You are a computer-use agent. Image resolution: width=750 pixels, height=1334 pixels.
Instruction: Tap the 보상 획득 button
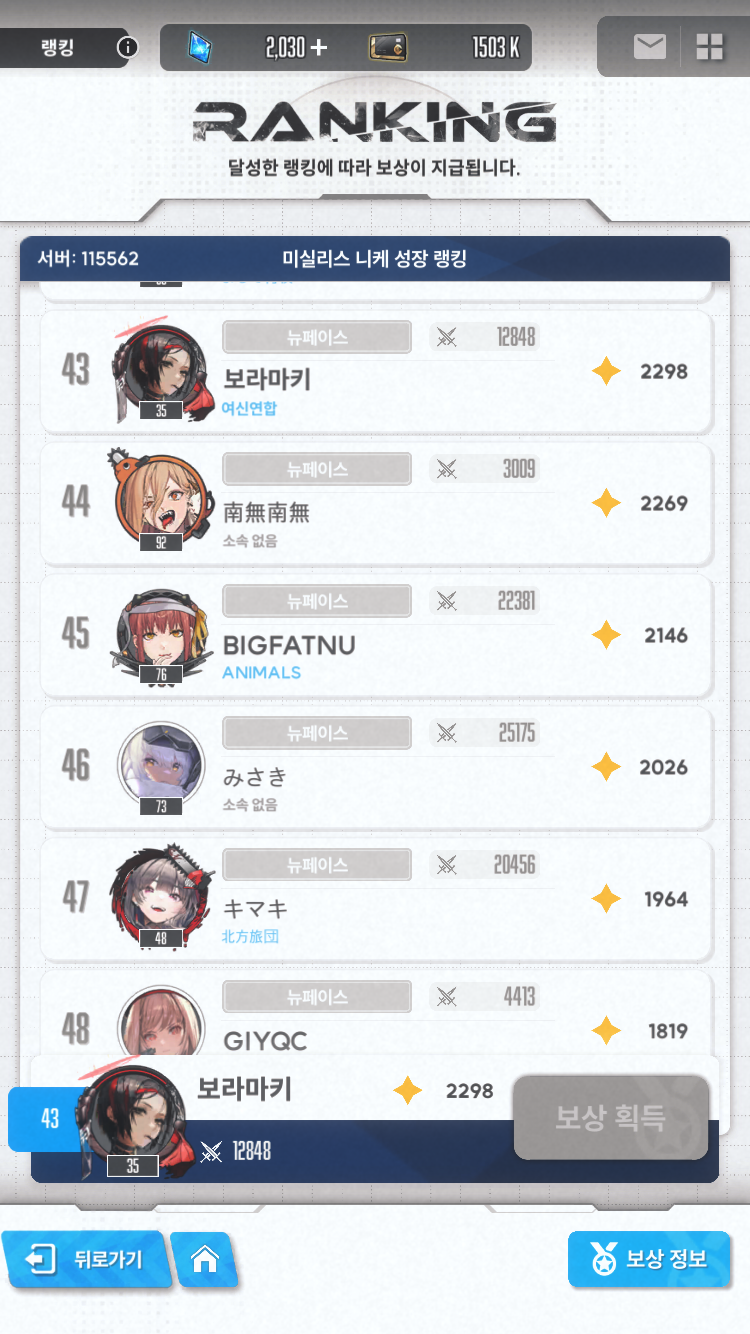coord(610,1117)
